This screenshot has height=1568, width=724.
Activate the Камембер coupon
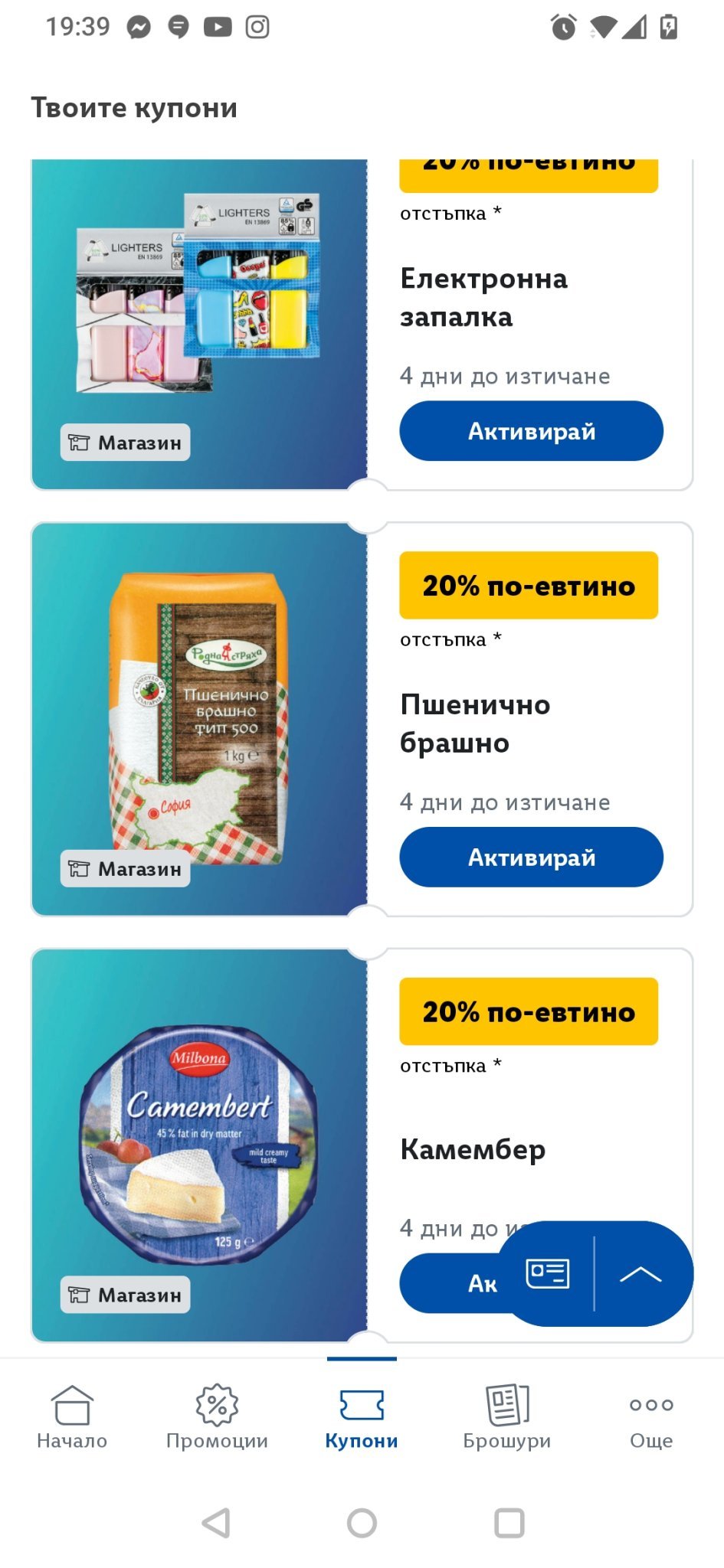[x=452, y=1283]
